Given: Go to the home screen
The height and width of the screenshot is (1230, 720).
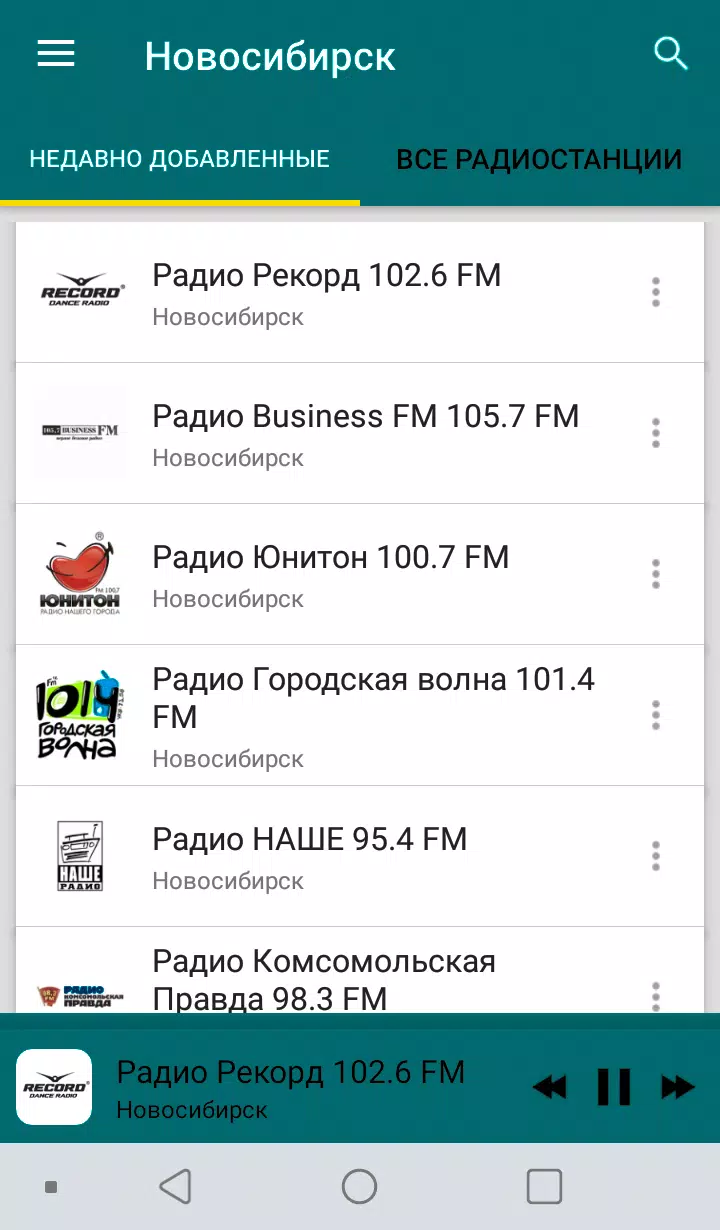Looking at the screenshot, I should pos(359,1187).
